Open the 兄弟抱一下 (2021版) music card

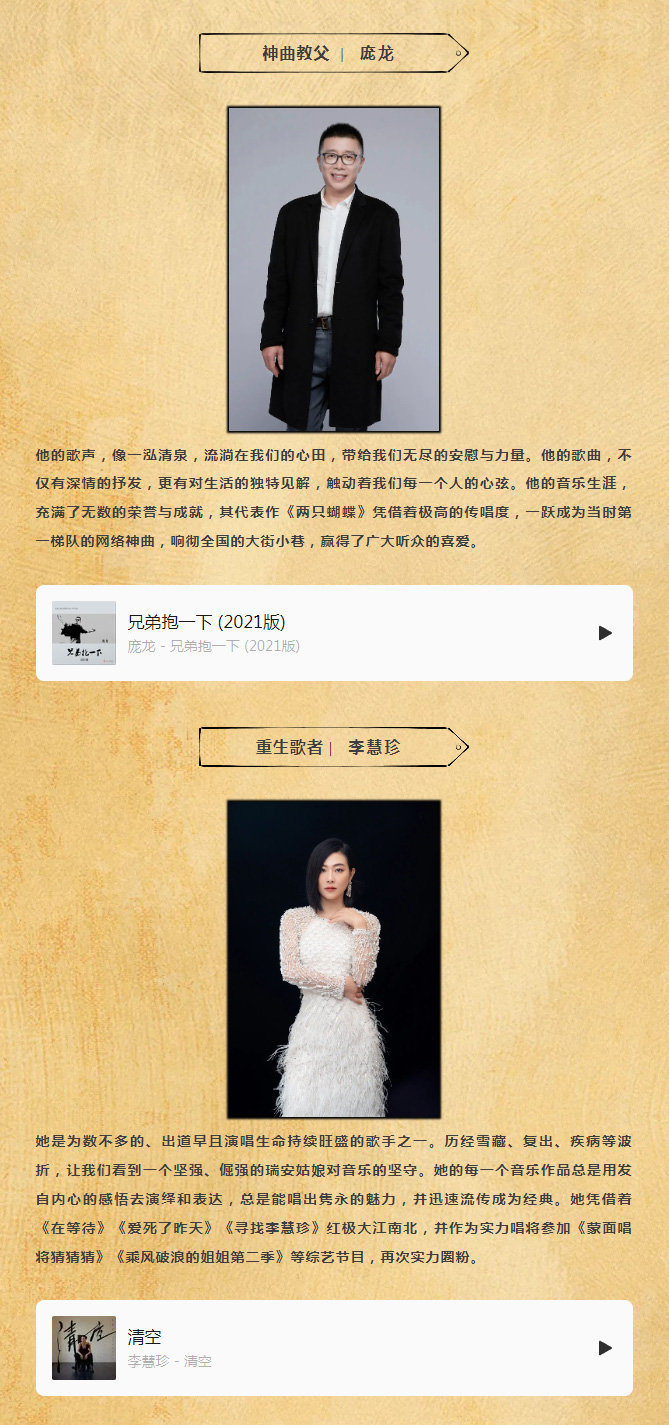click(300, 633)
